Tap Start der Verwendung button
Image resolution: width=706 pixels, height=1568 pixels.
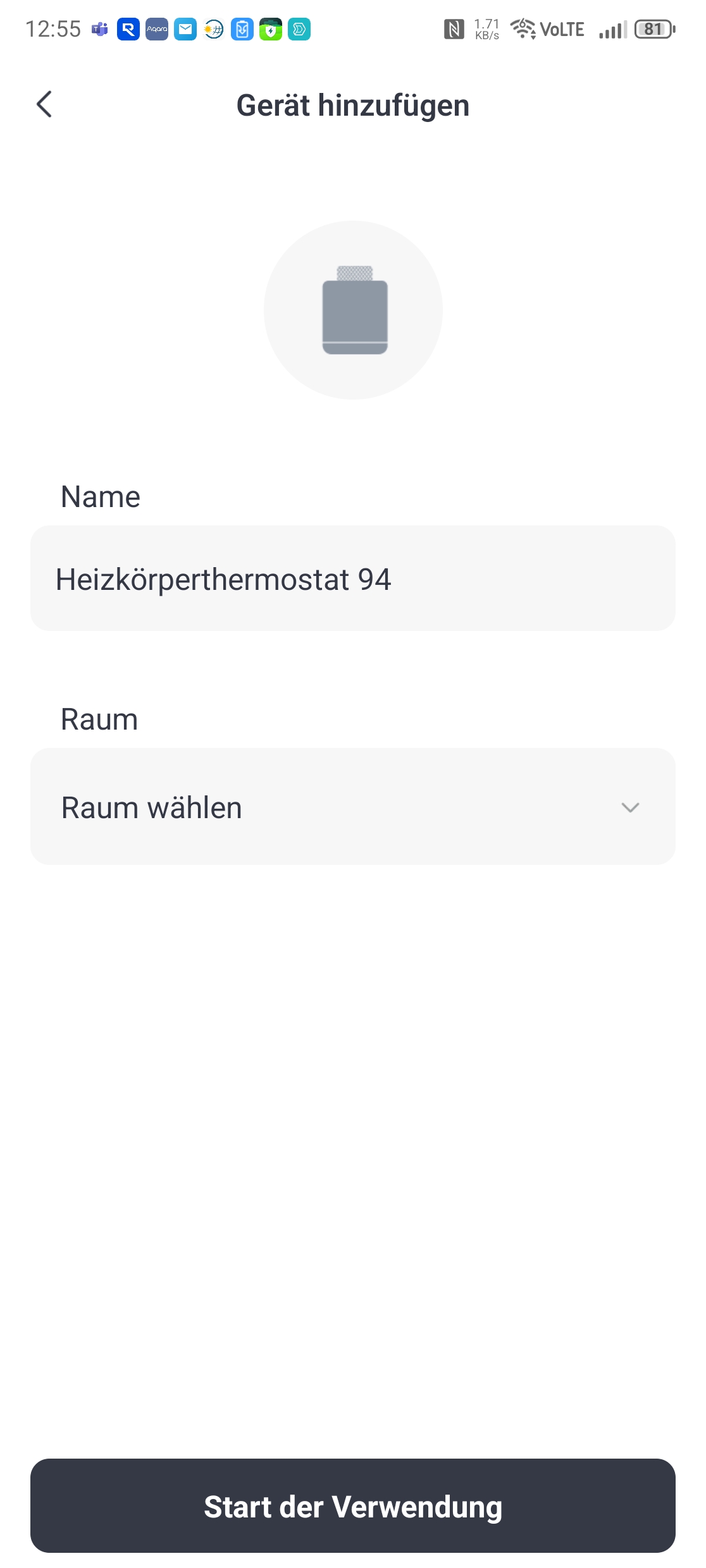click(x=352, y=1506)
